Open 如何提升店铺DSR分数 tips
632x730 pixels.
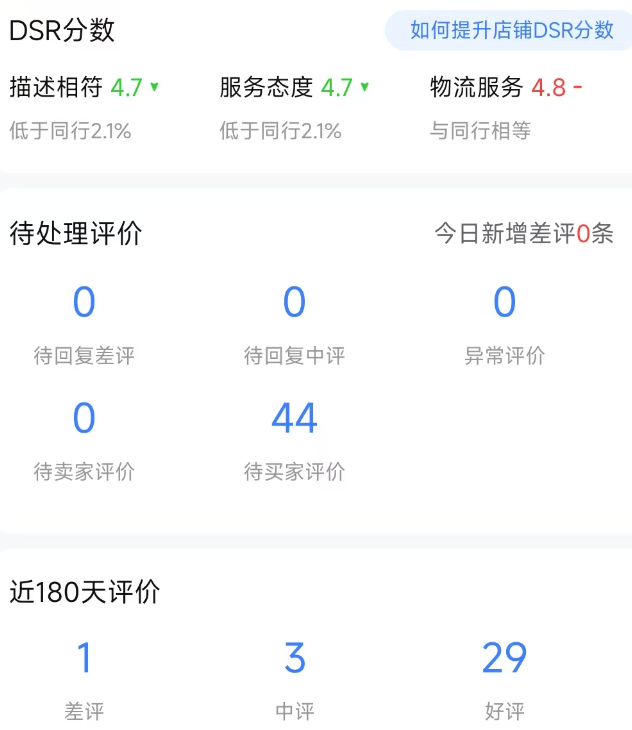(511, 30)
